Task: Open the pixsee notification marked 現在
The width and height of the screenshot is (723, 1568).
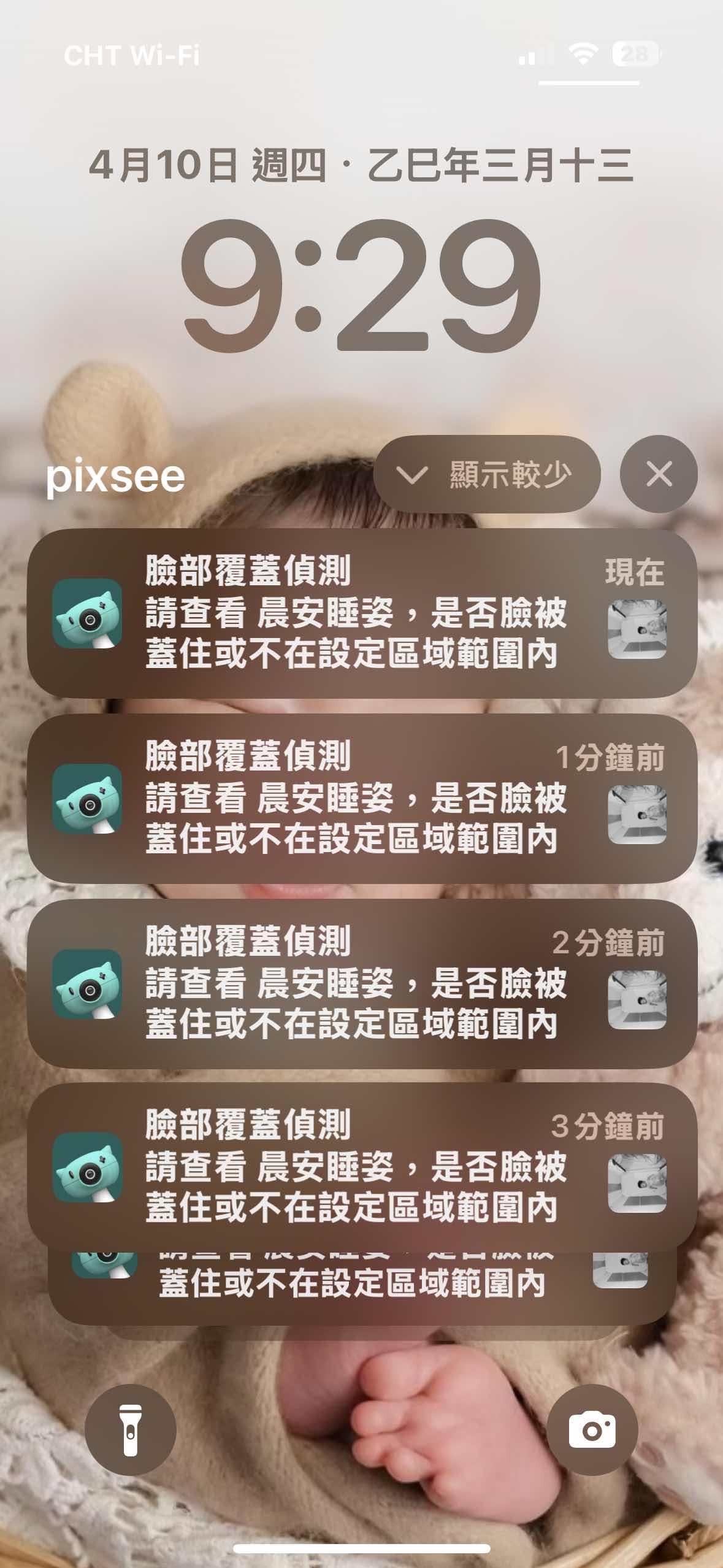Action: click(x=362, y=613)
